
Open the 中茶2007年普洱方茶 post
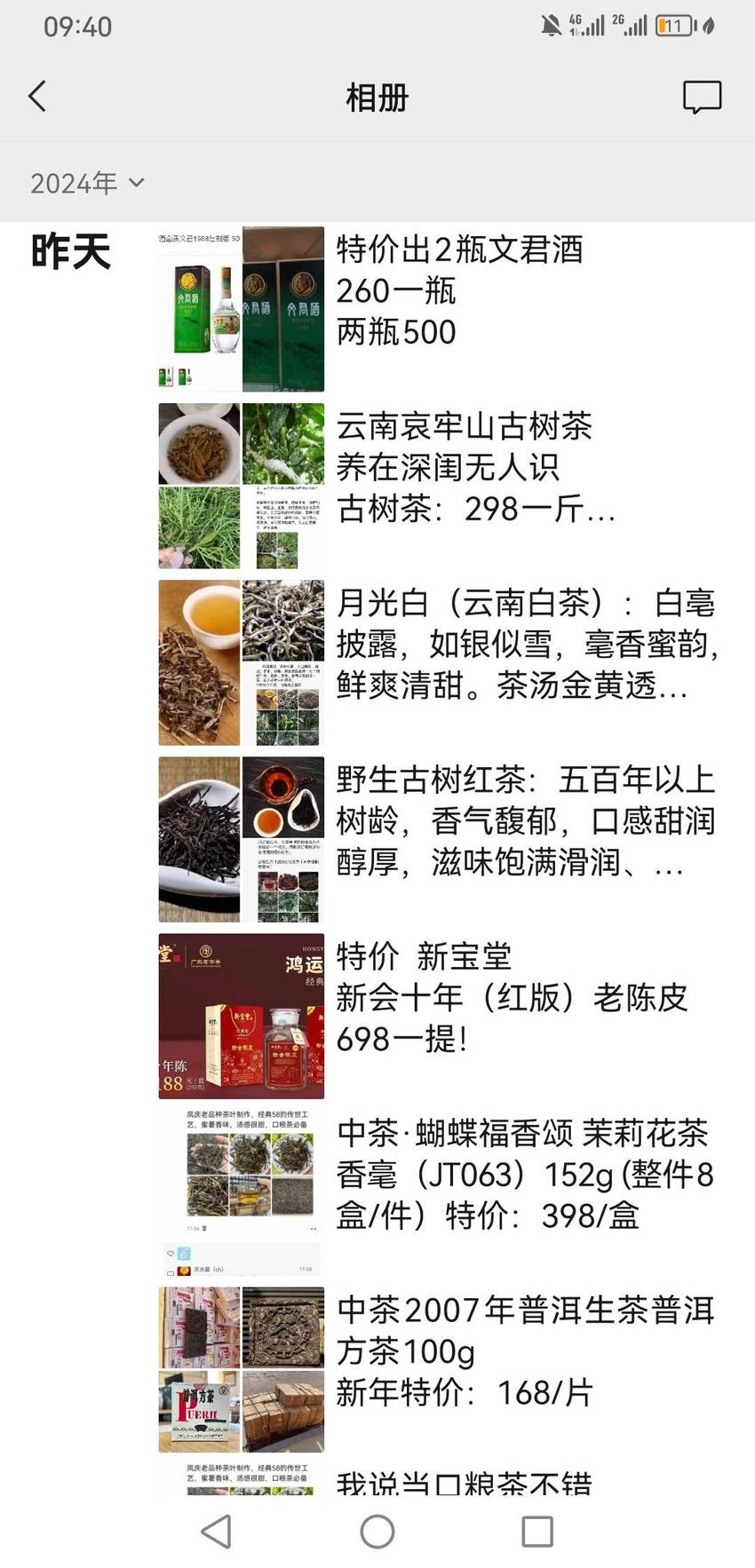(440, 1369)
